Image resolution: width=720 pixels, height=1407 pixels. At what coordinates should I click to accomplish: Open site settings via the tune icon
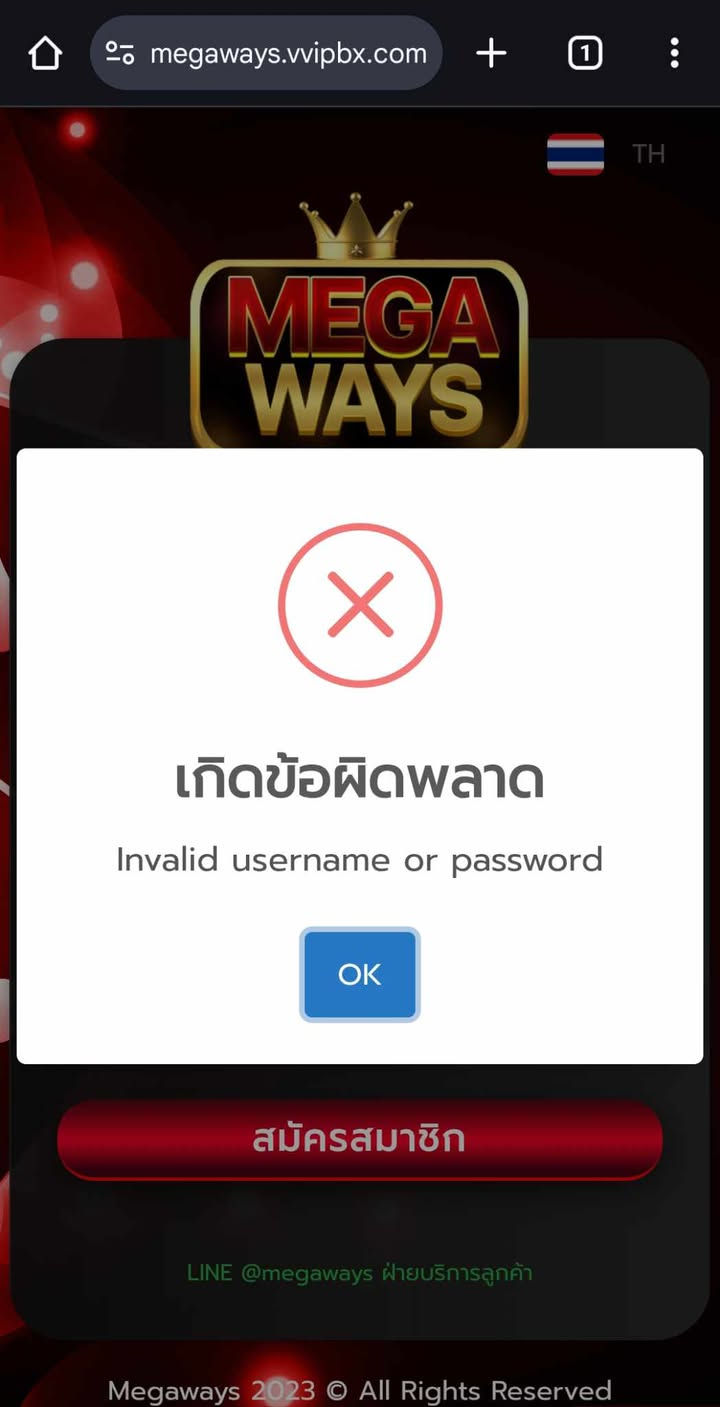tap(119, 53)
